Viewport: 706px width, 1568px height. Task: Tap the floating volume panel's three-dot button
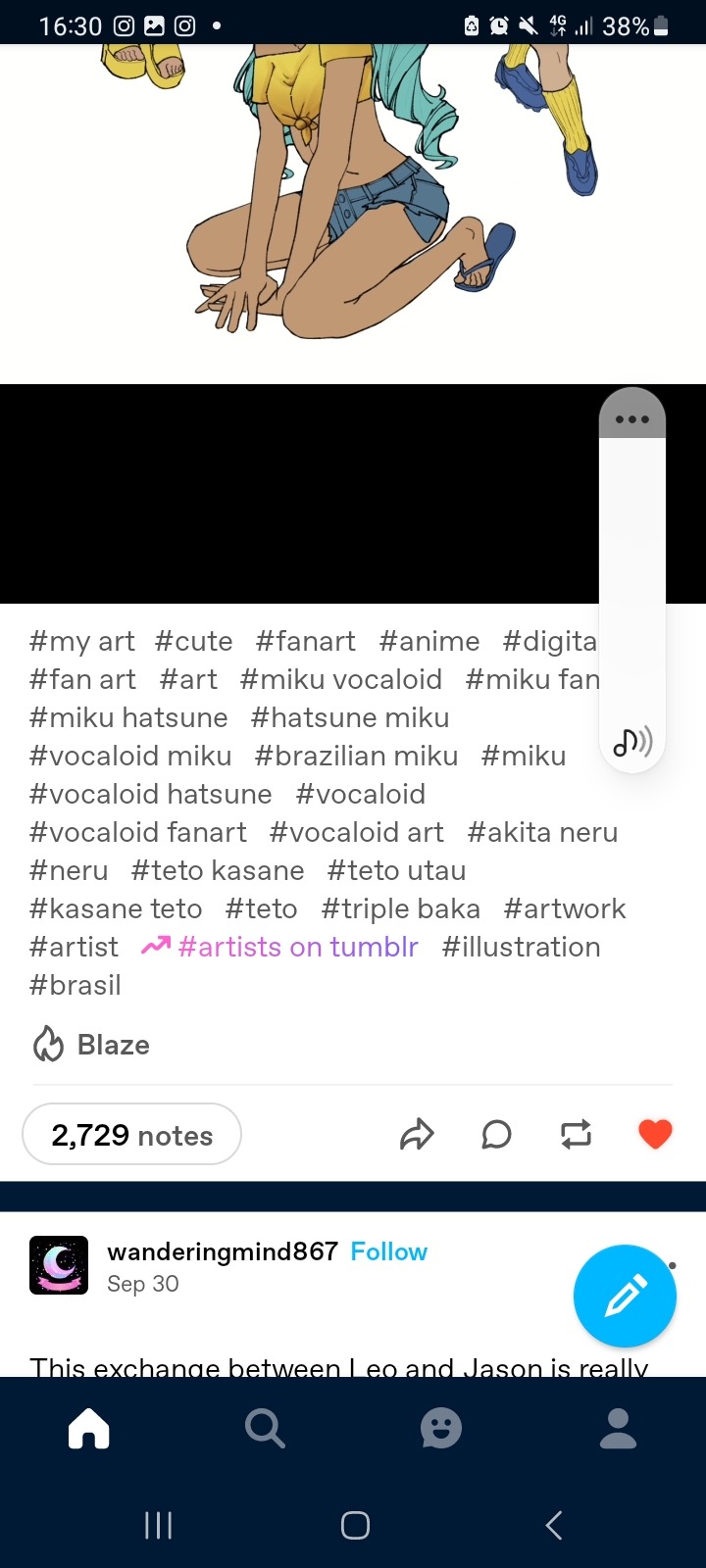(632, 418)
